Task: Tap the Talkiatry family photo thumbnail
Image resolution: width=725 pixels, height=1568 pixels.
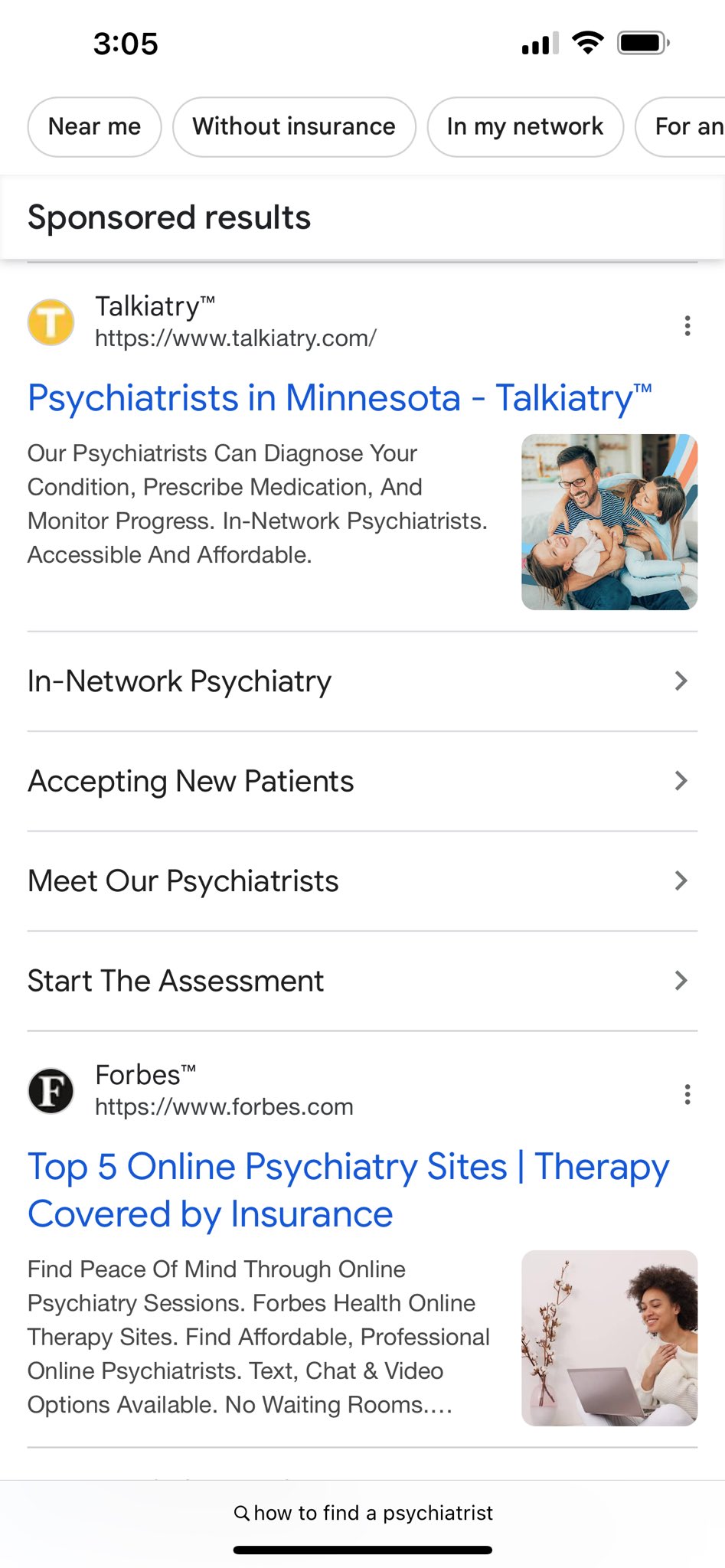Action: pos(609,522)
